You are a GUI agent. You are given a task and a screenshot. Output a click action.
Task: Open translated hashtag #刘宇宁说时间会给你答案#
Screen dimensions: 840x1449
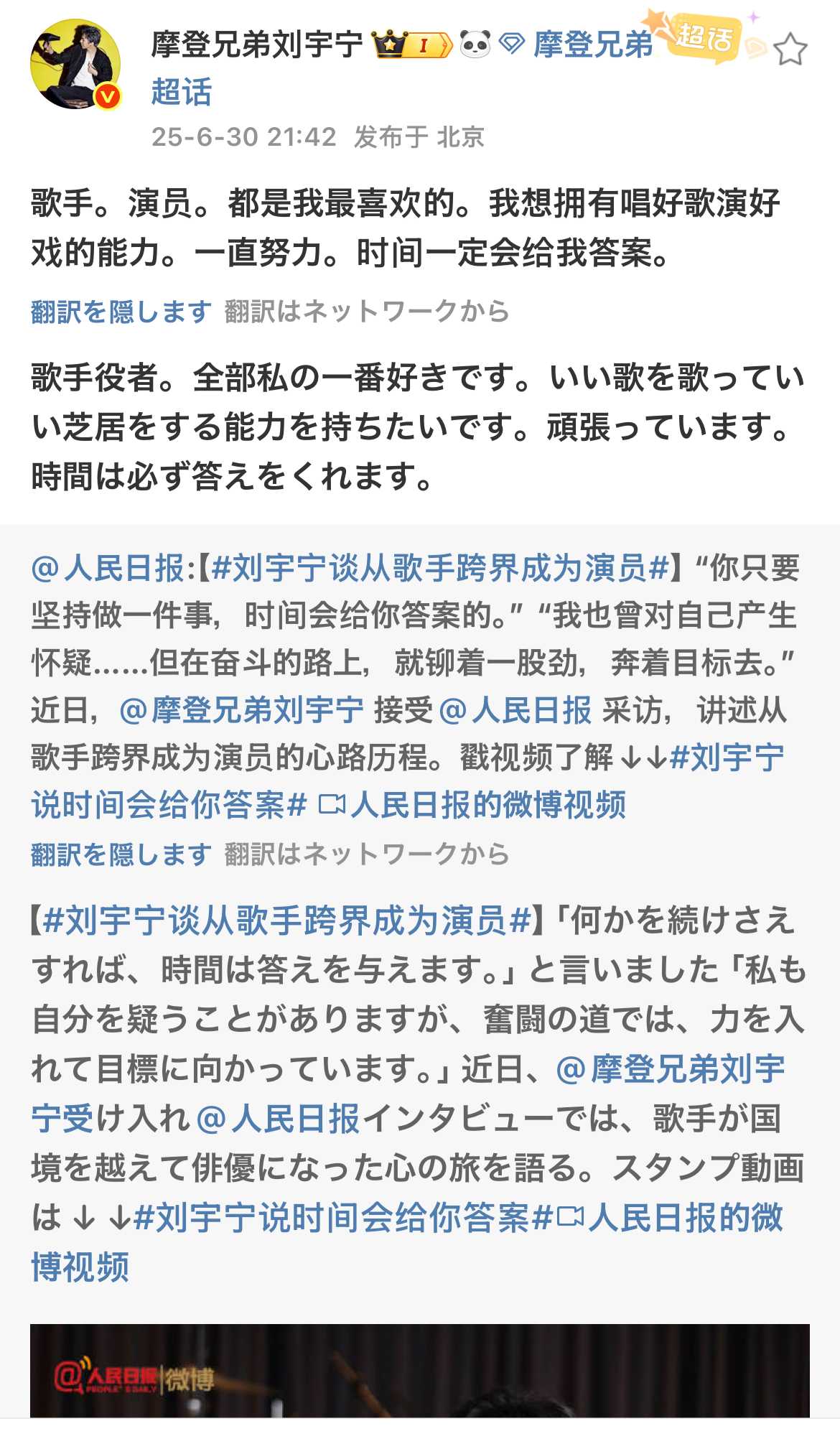(343, 1217)
